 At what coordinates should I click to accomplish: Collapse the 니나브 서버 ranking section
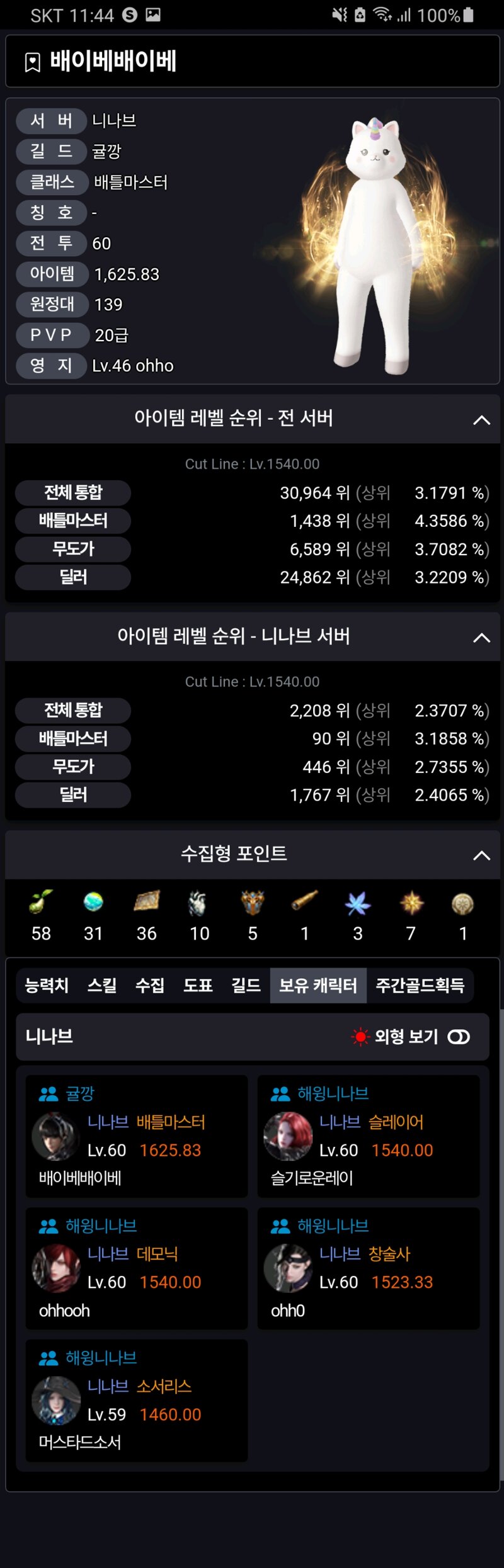point(481,638)
